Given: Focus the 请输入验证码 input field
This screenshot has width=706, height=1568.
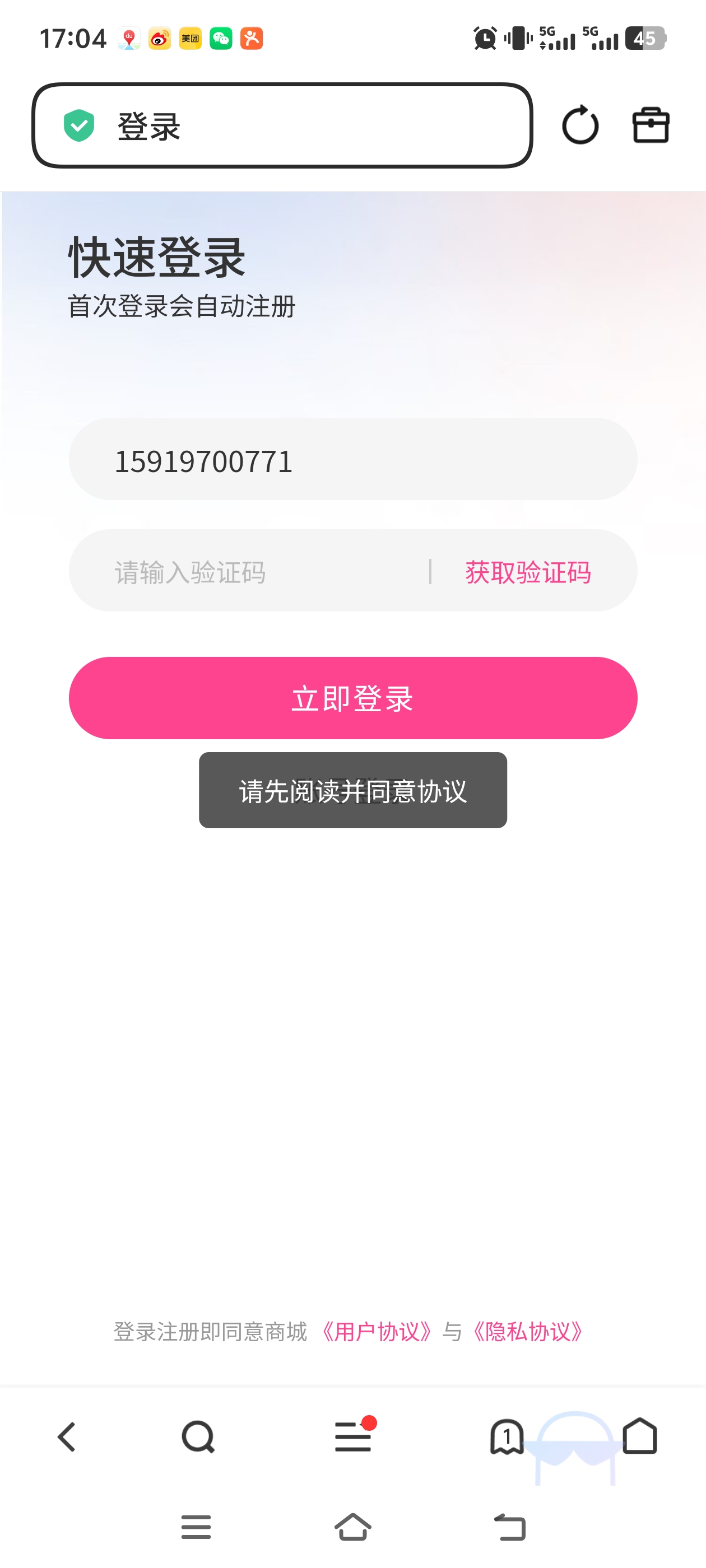Looking at the screenshot, I should click(256, 572).
